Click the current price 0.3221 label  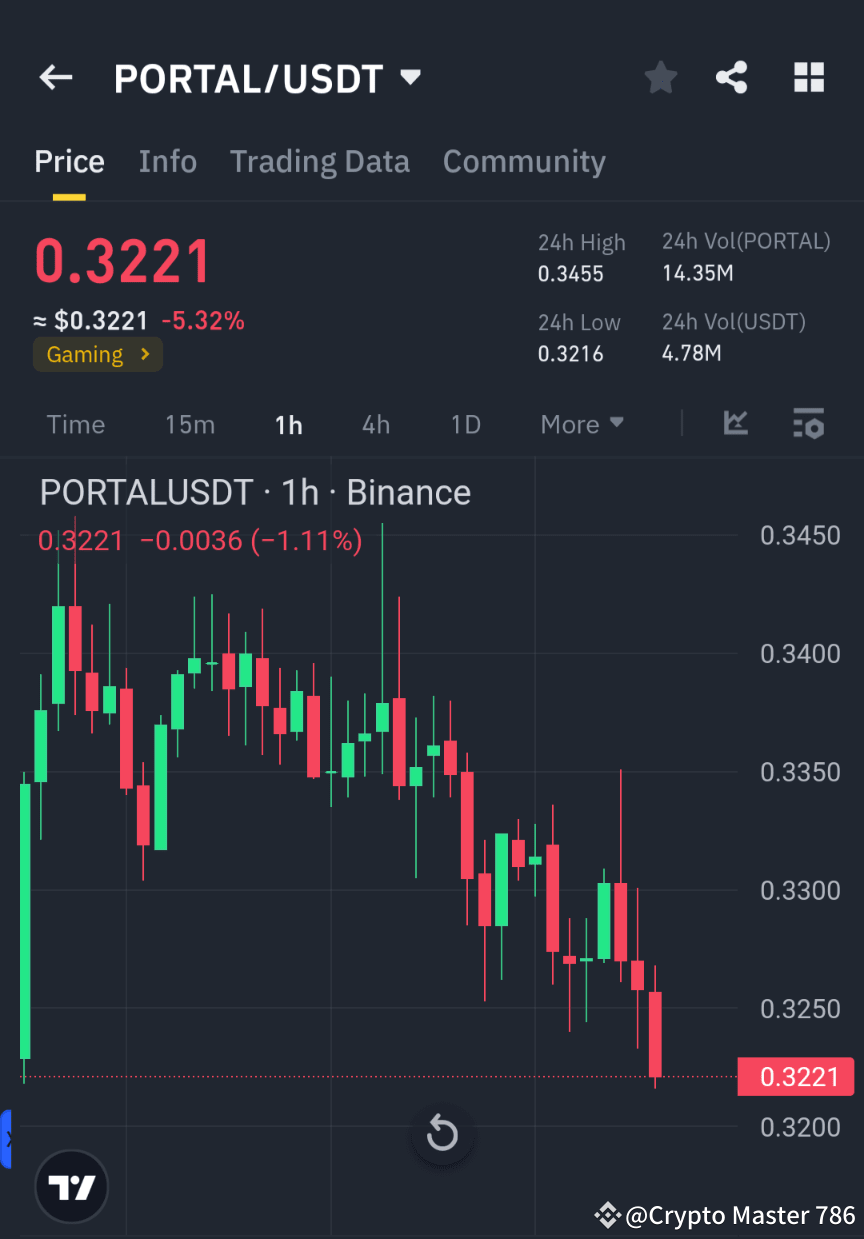pos(122,261)
